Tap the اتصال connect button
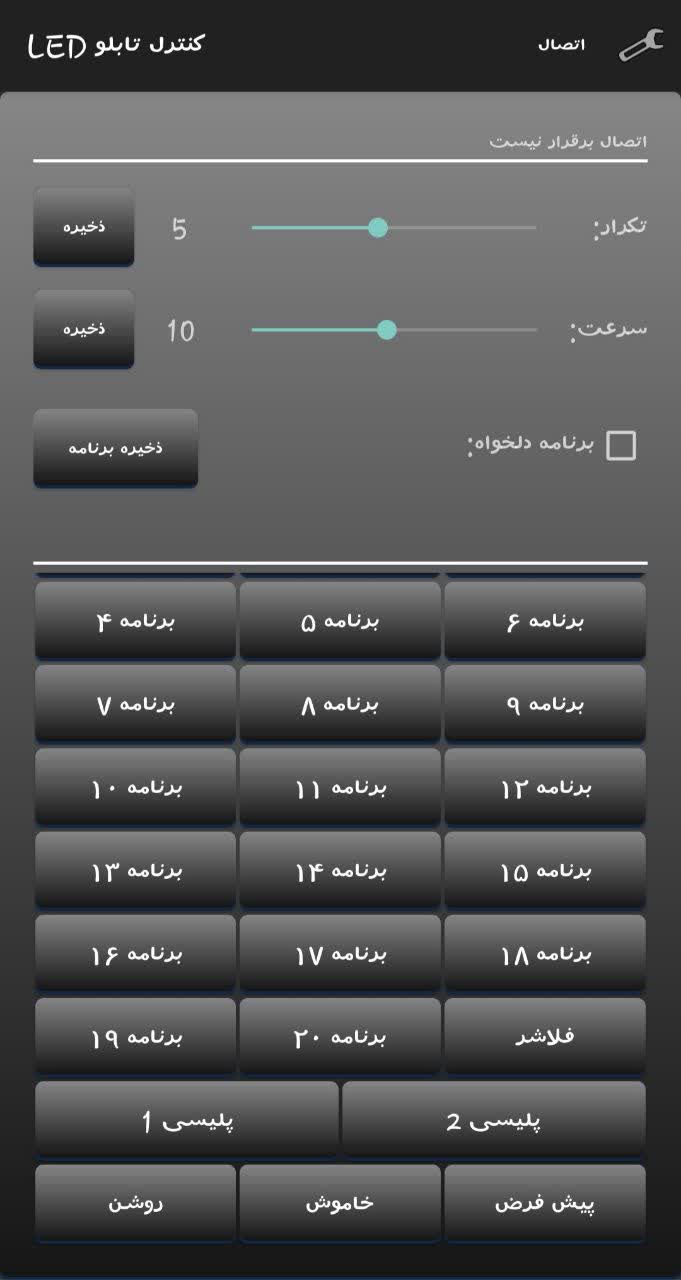The image size is (681, 1280). [561, 45]
